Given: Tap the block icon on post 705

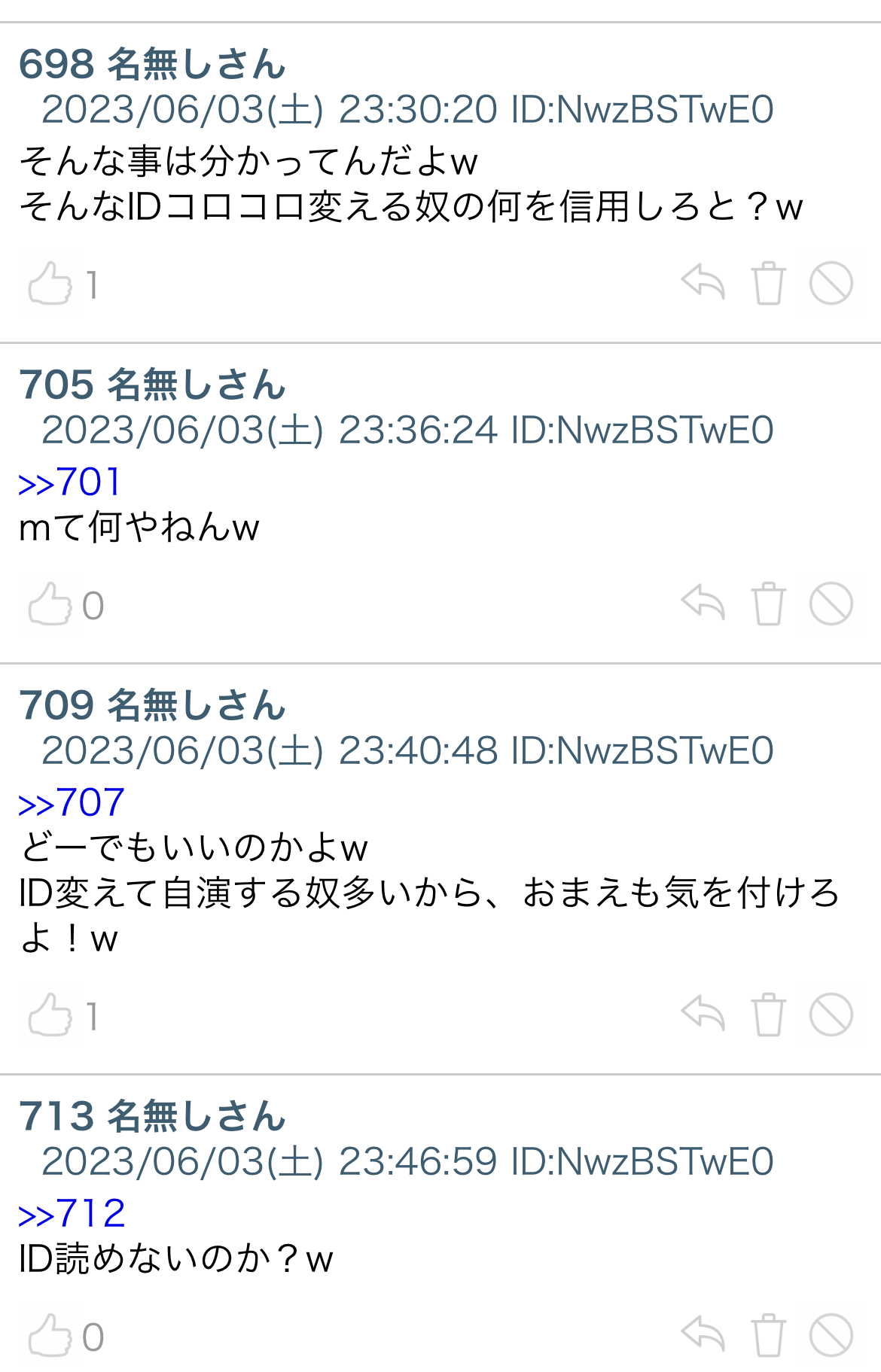Looking at the screenshot, I should click(831, 604).
